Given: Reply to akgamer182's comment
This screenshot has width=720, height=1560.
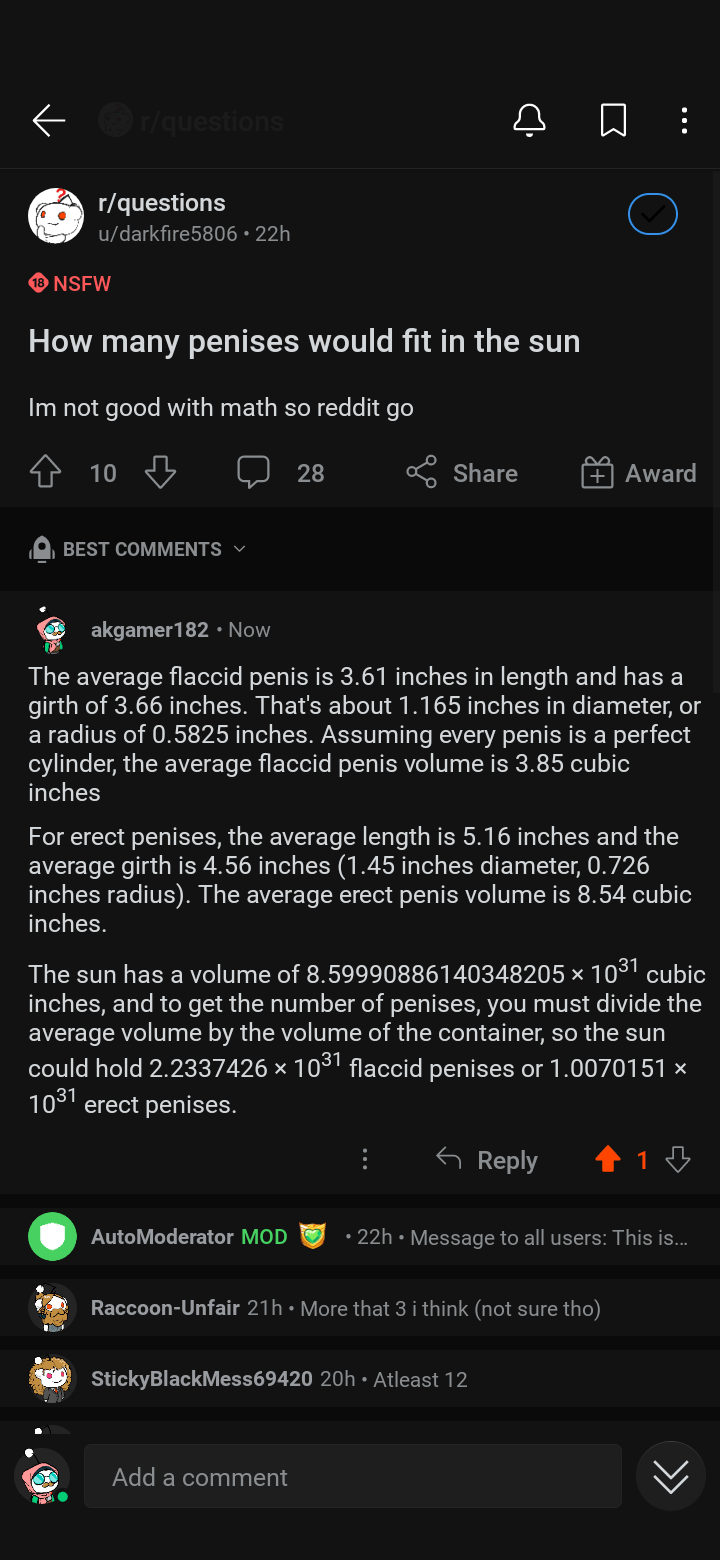Looking at the screenshot, I should point(488,1160).
